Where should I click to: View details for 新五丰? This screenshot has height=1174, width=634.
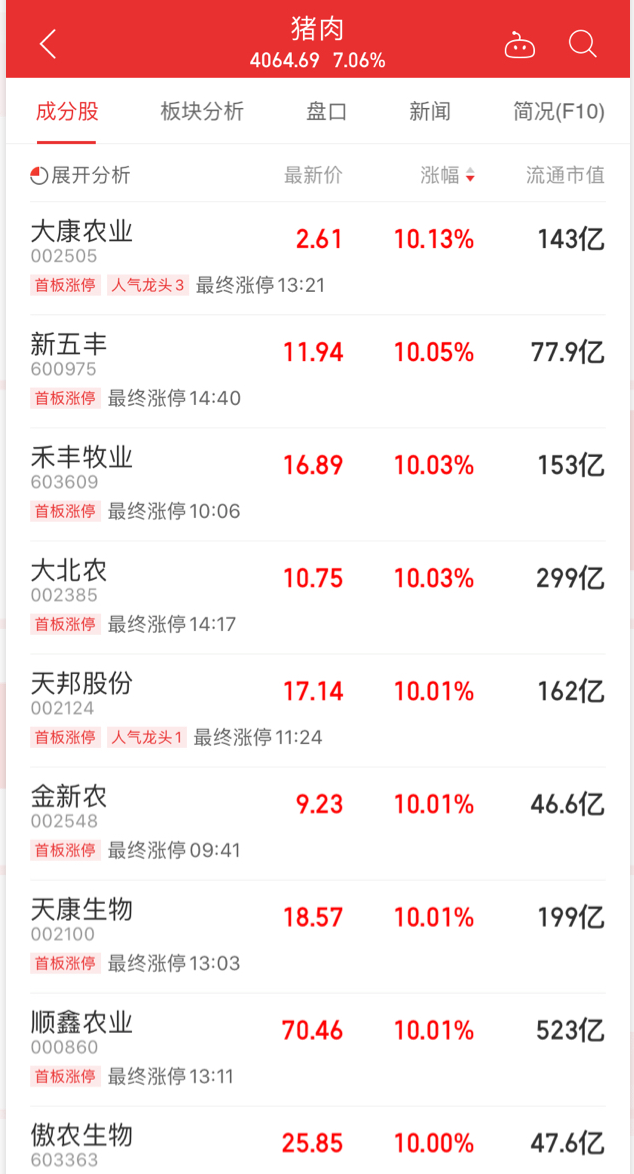(x=69, y=345)
